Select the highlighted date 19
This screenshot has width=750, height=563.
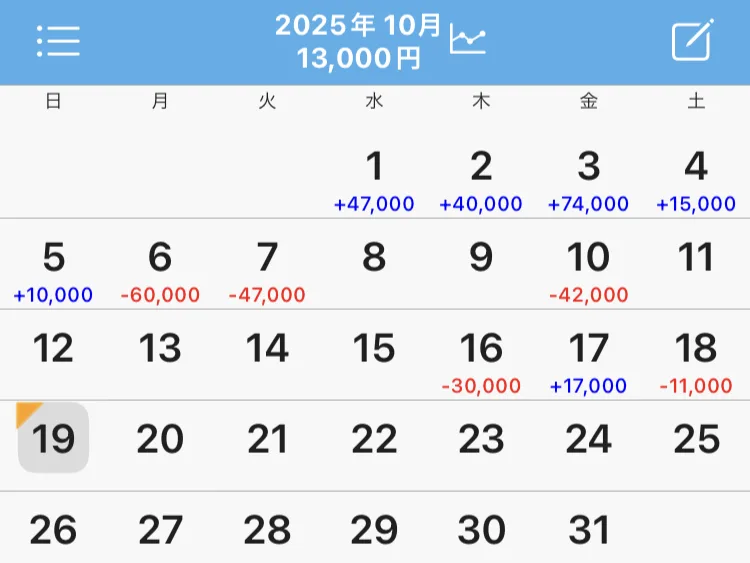point(53,439)
